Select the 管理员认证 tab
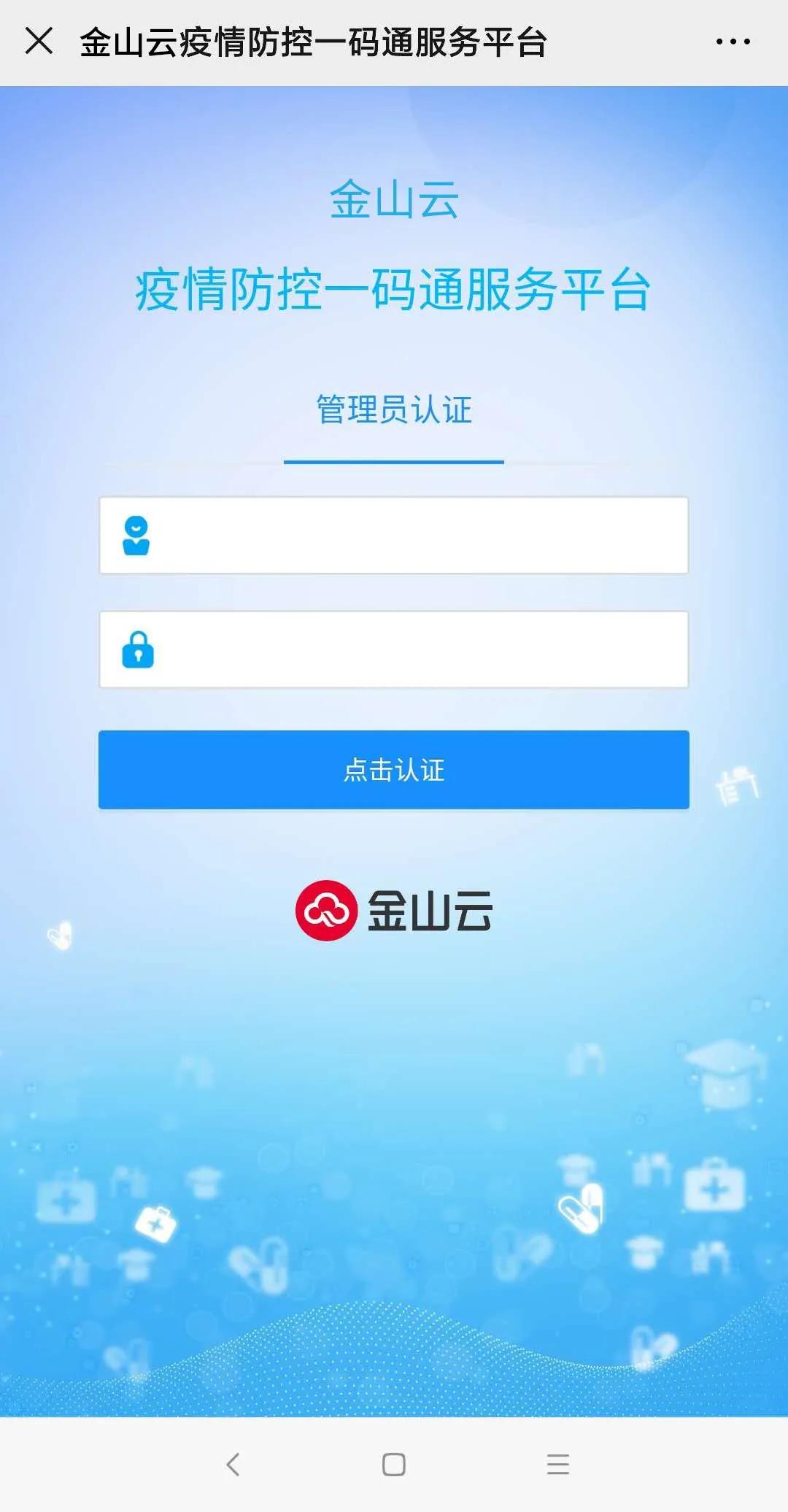788x1512 pixels. point(394,410)
